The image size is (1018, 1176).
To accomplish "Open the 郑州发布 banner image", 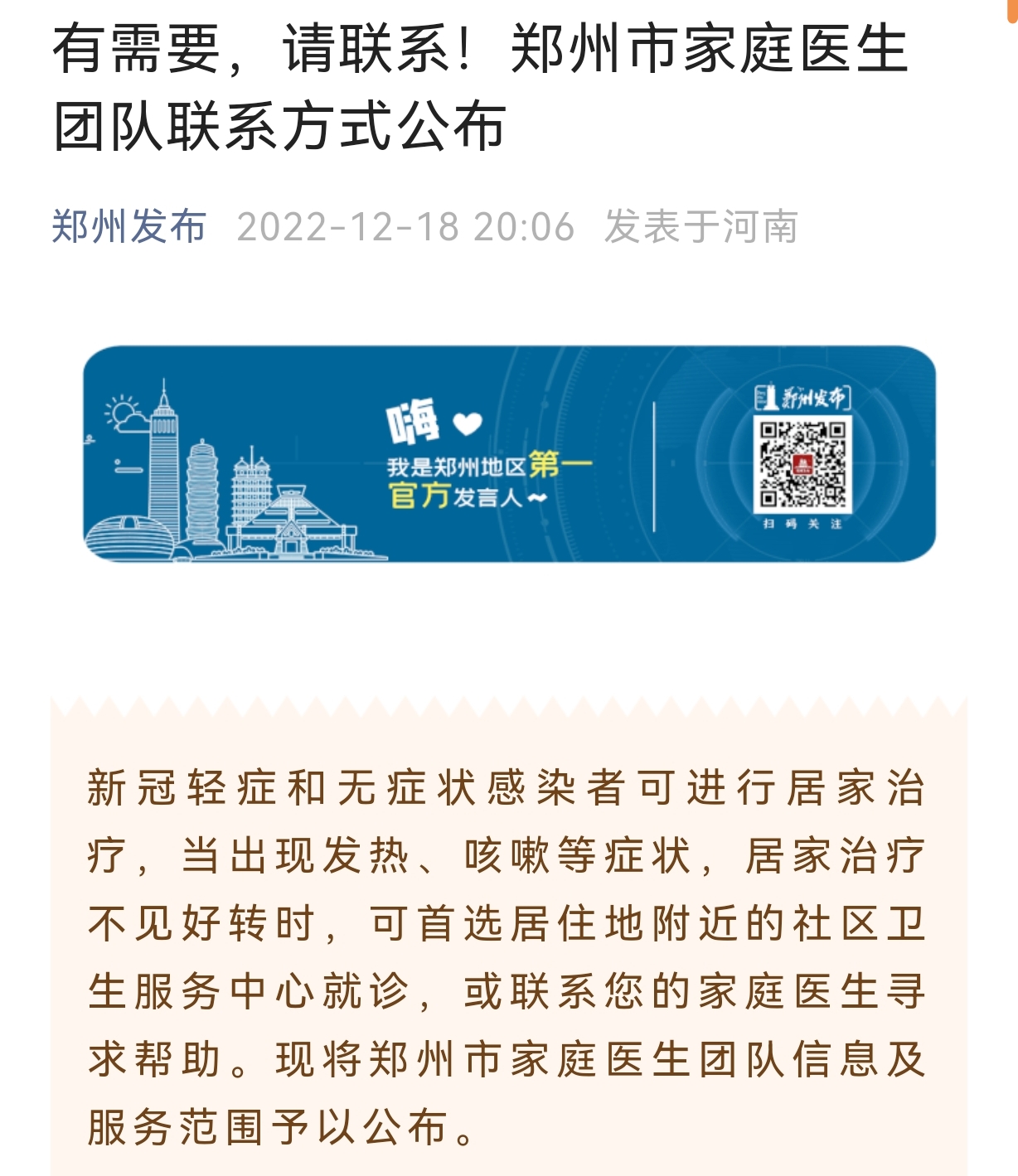I will pos(509,453).
